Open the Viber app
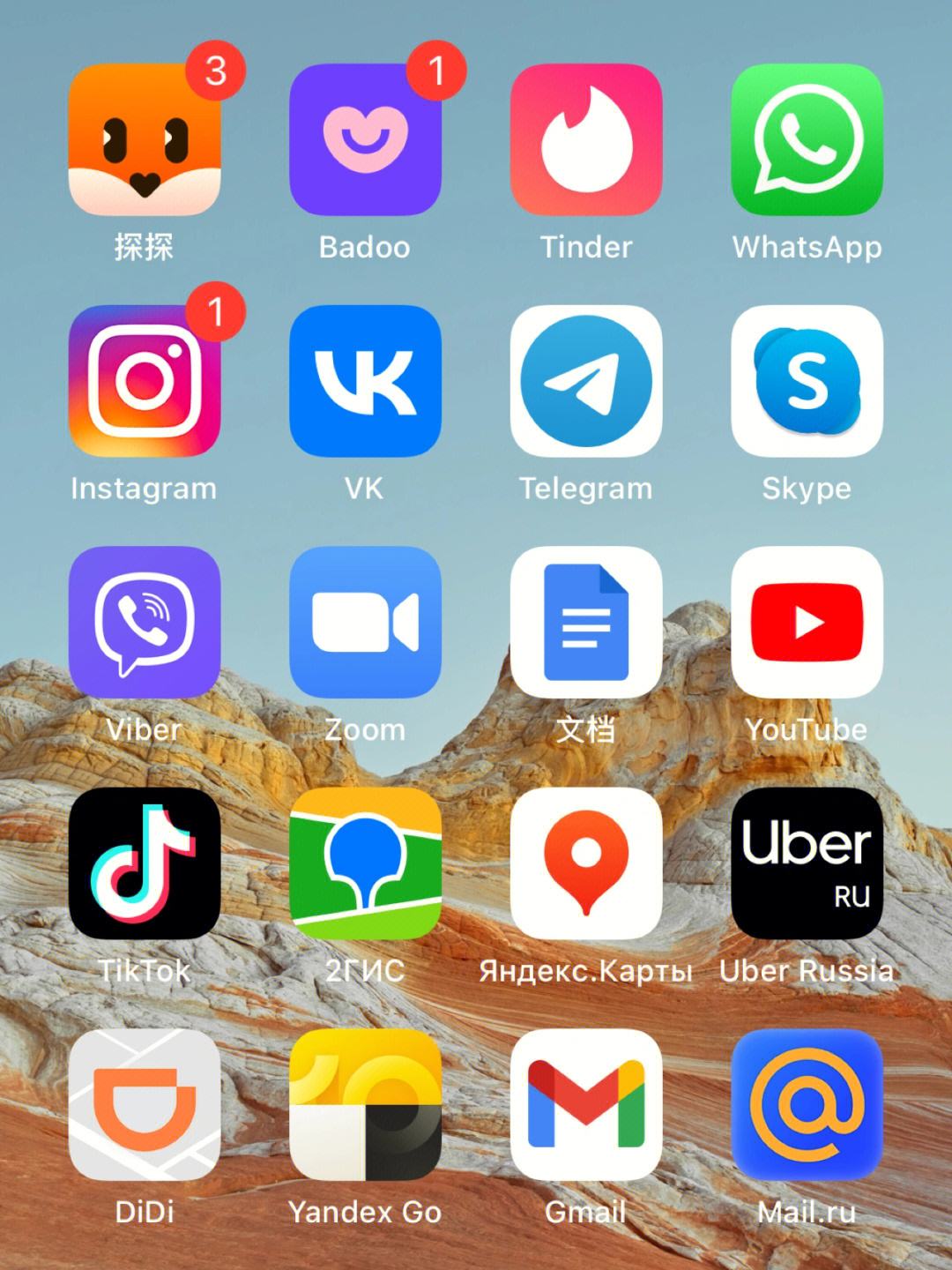This screenshot has height=1270, width=952. [145, 623]
